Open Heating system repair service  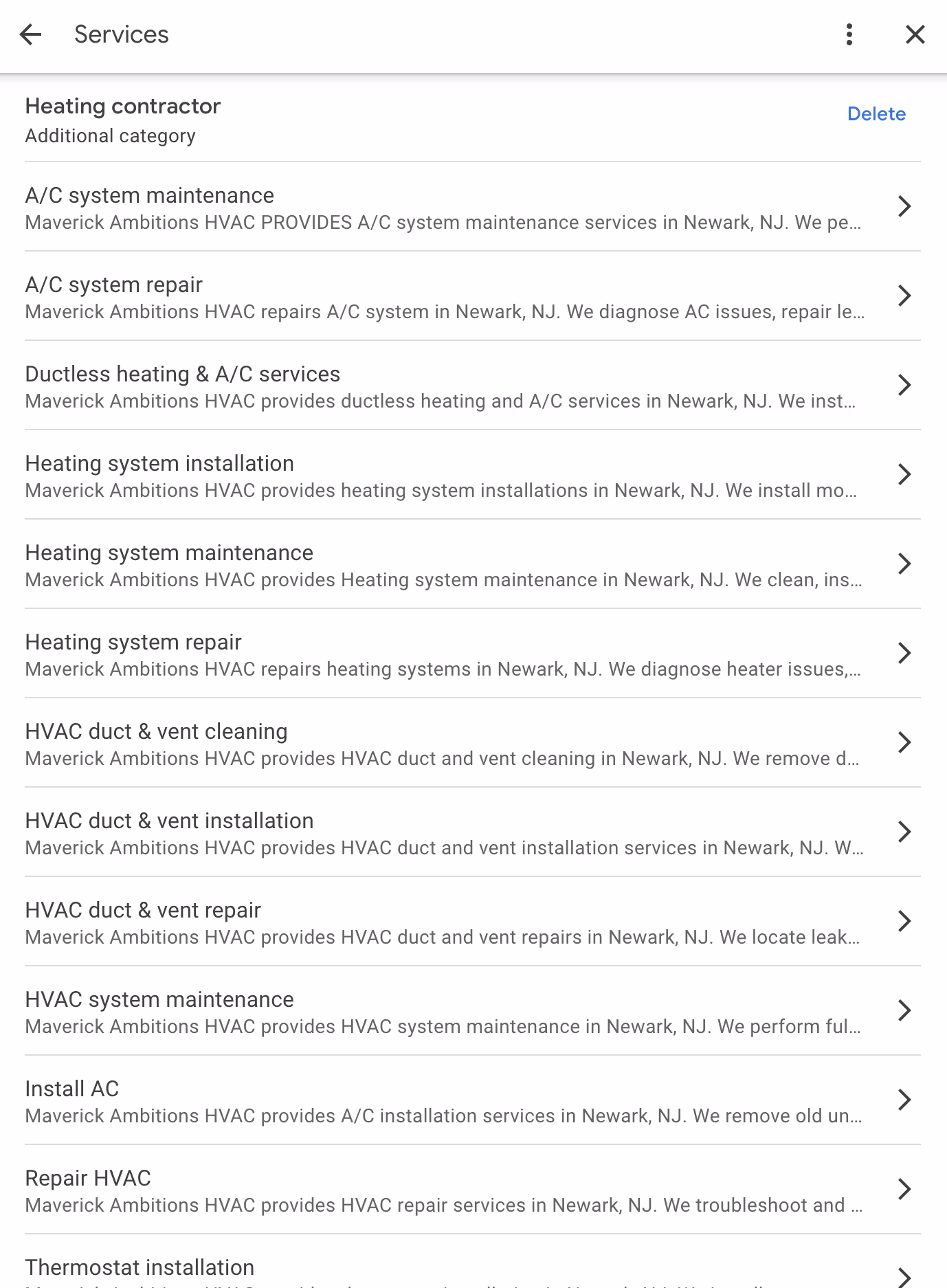point(473,654)
